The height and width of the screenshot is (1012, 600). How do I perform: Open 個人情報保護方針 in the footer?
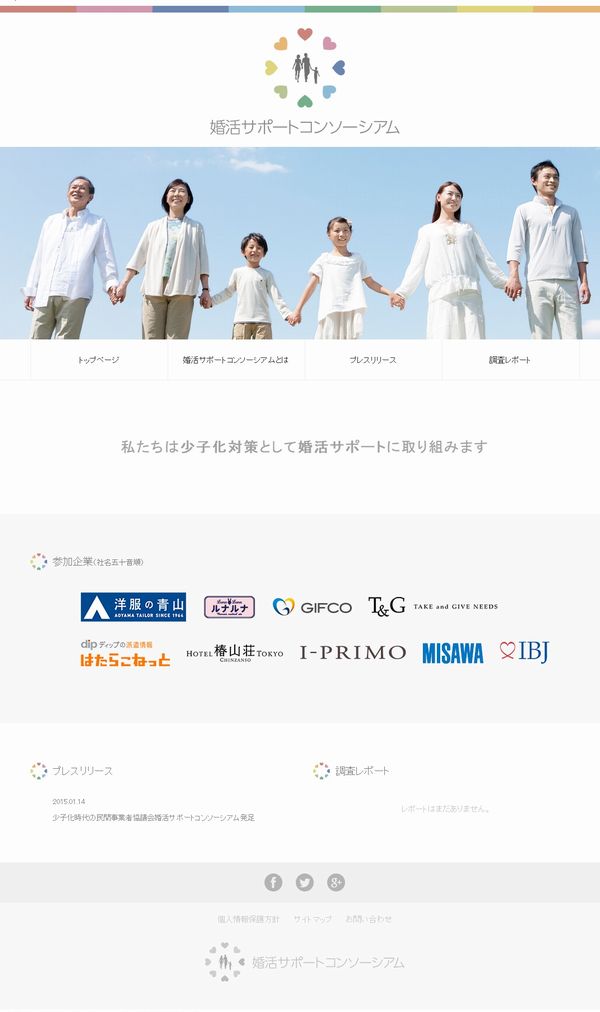coord(248,919)
